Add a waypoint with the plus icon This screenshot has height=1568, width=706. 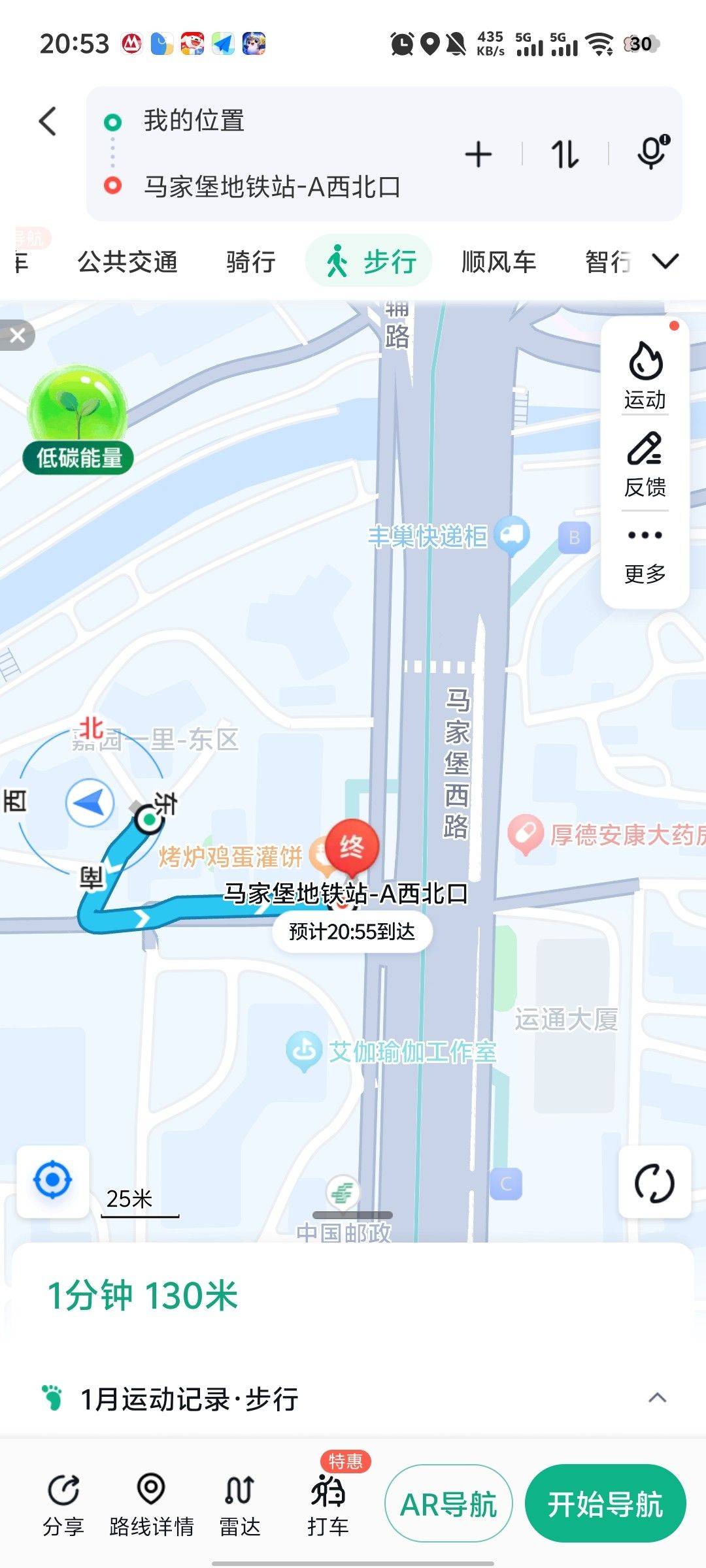tap(478, 155)
